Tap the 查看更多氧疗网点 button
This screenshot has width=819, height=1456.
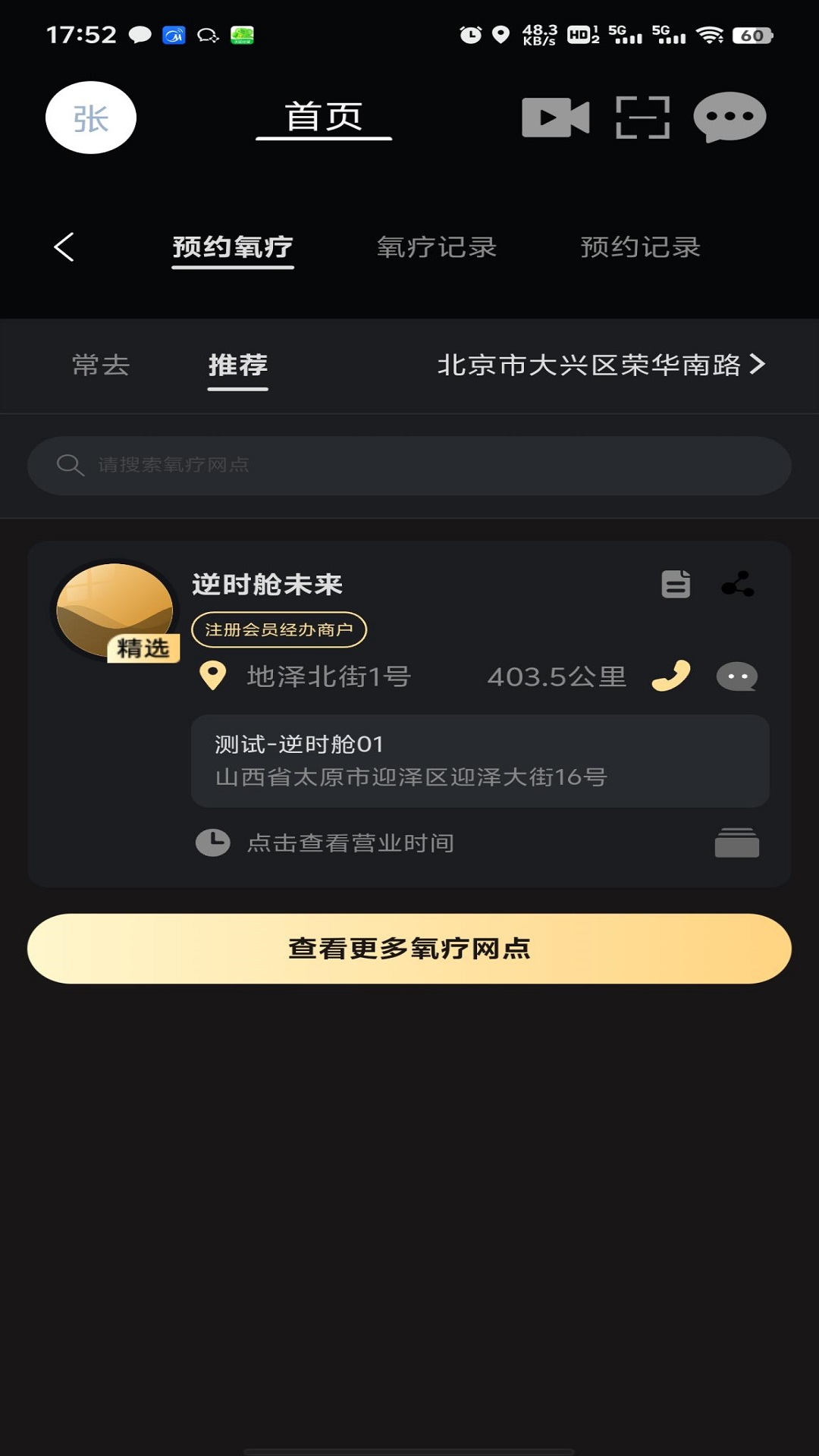pyautogui.click(x=409, y=948)
